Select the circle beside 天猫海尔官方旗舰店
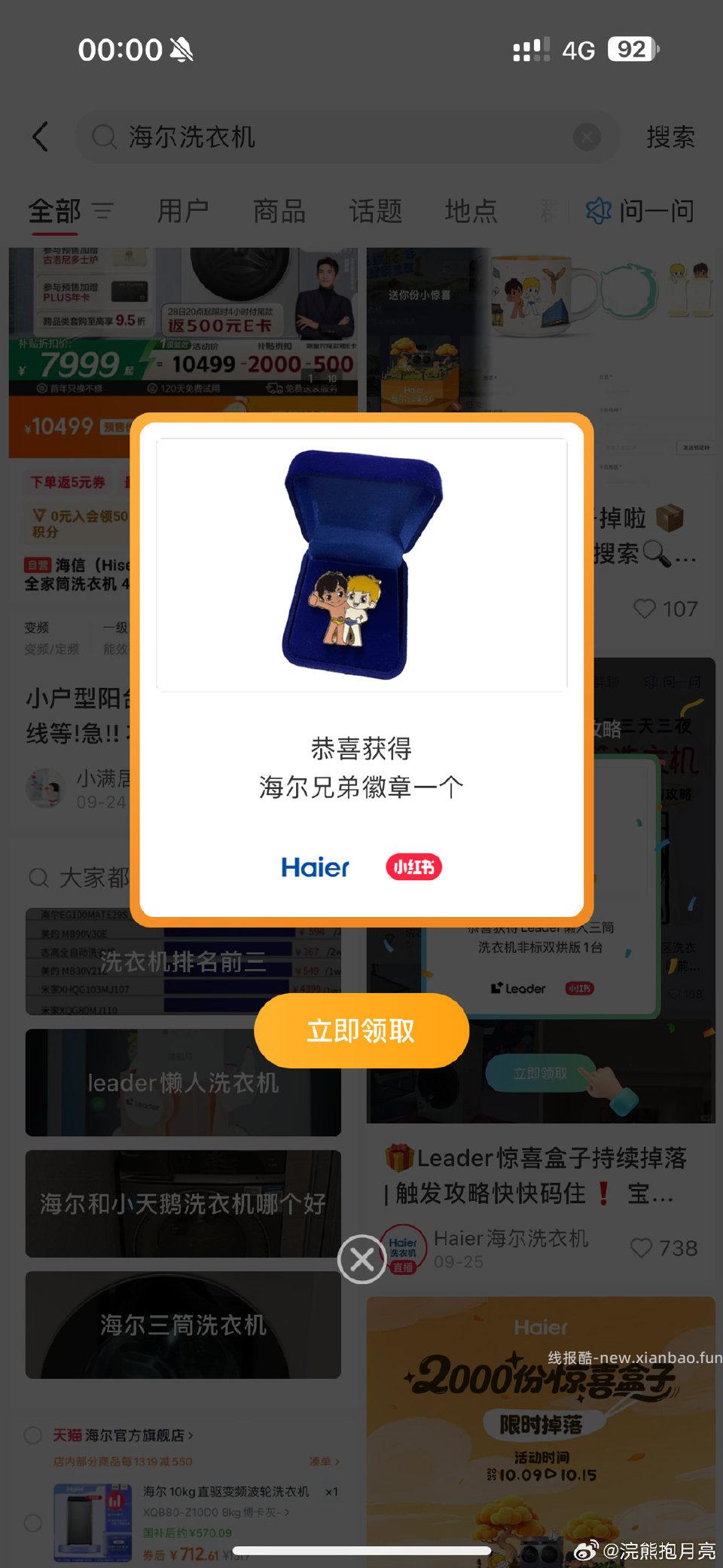 pyautogui.click(x=32, y=1436)
